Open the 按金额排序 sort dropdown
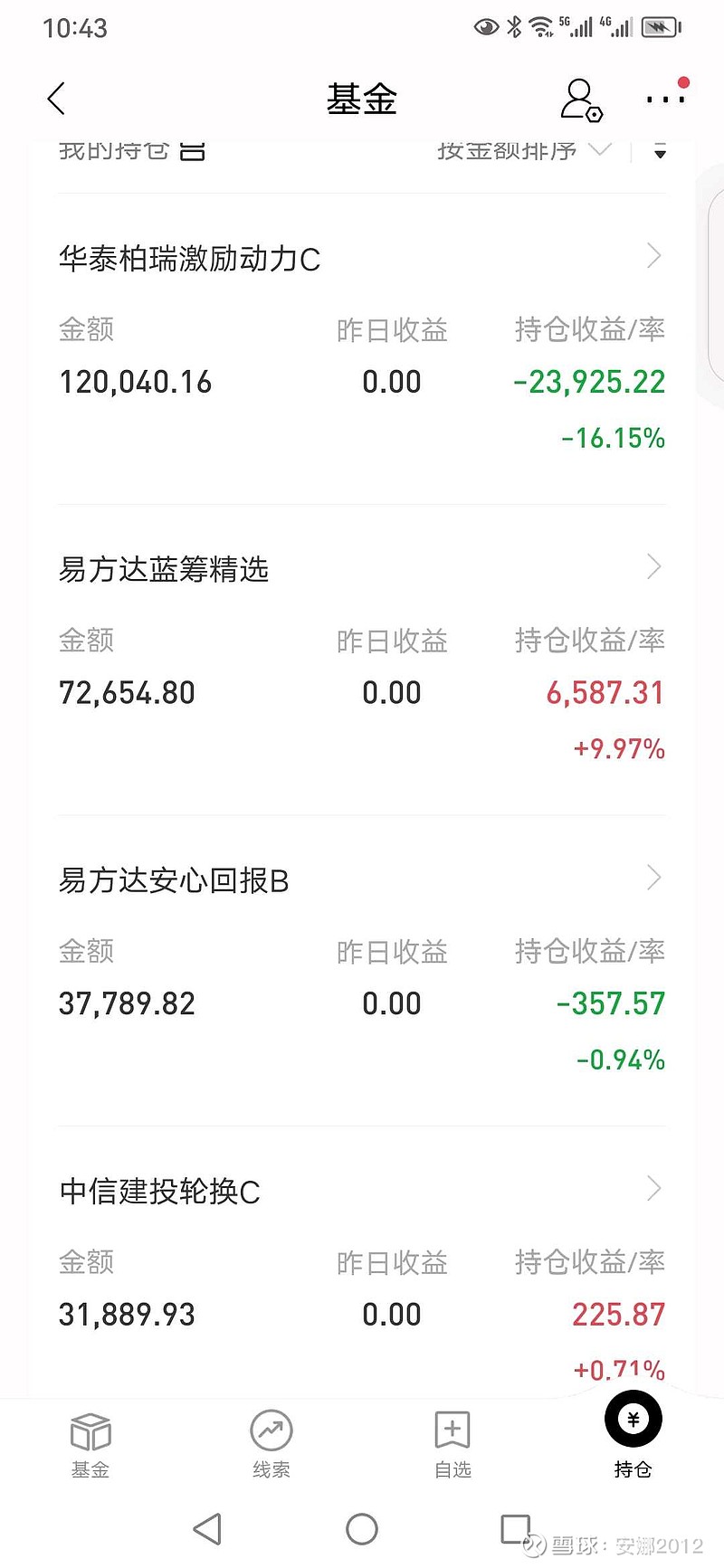 [x=524, y=150]
